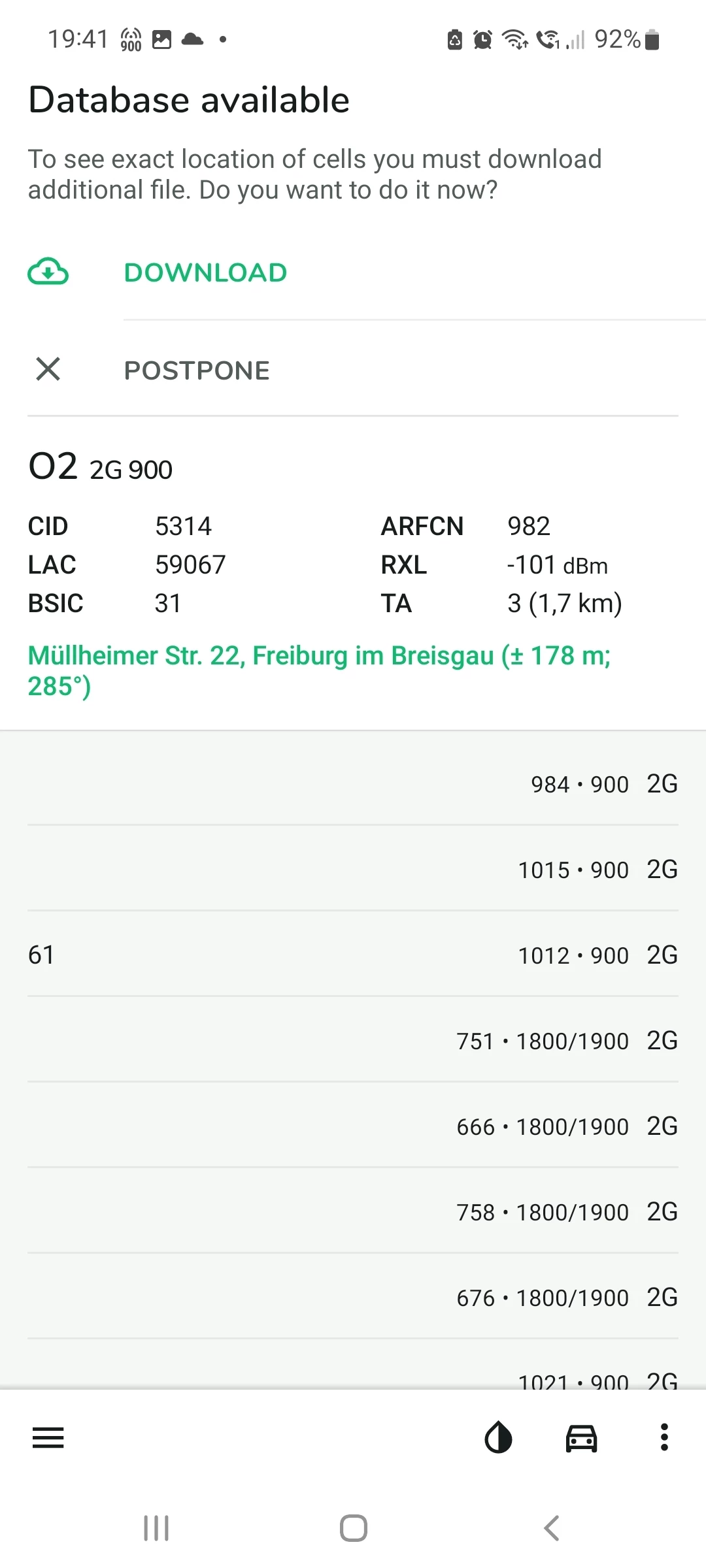Go back using system navigation
Screen dimensions: 706x1568
[x=551, y=1528]
